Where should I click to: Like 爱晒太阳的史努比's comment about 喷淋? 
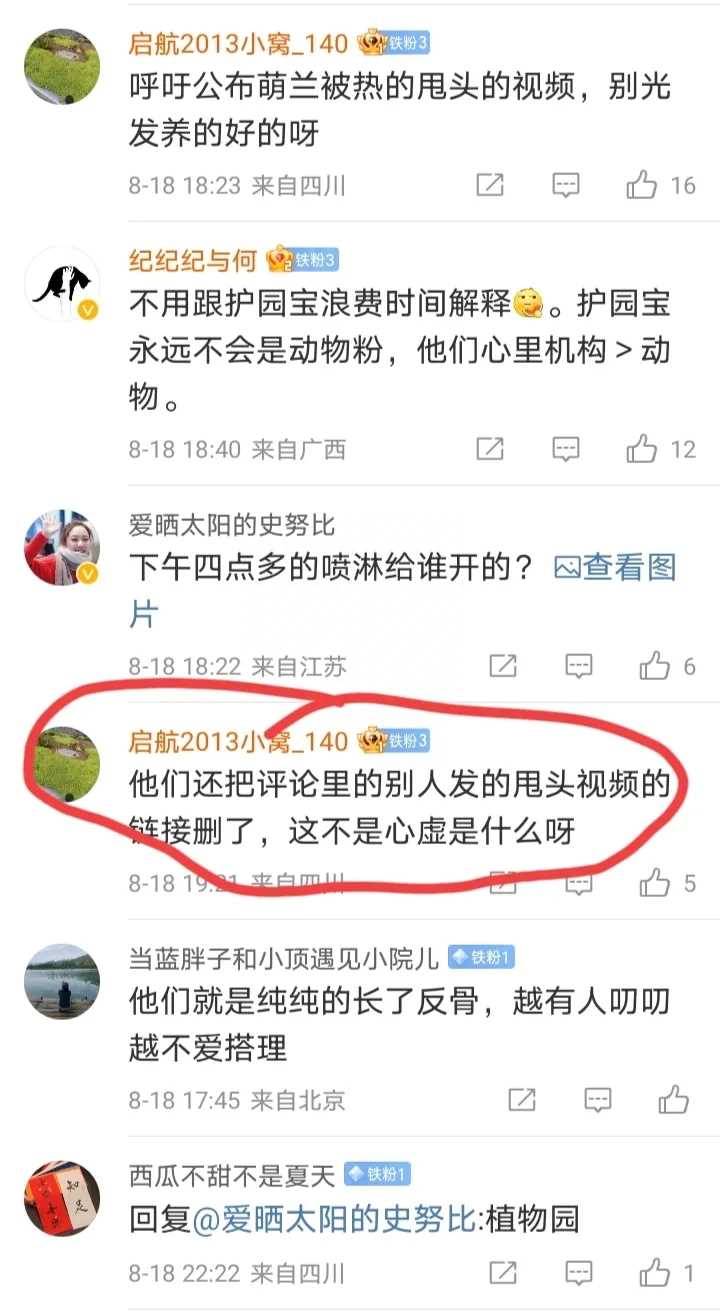coord(655,666)
